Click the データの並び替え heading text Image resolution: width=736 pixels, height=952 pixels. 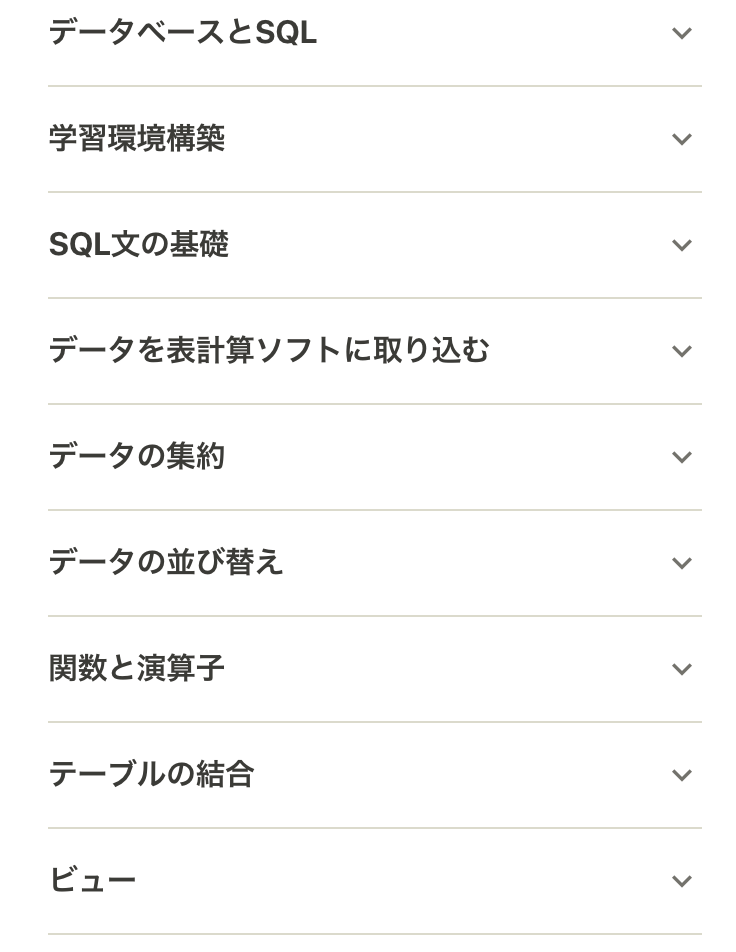click(x=167, y=563)
